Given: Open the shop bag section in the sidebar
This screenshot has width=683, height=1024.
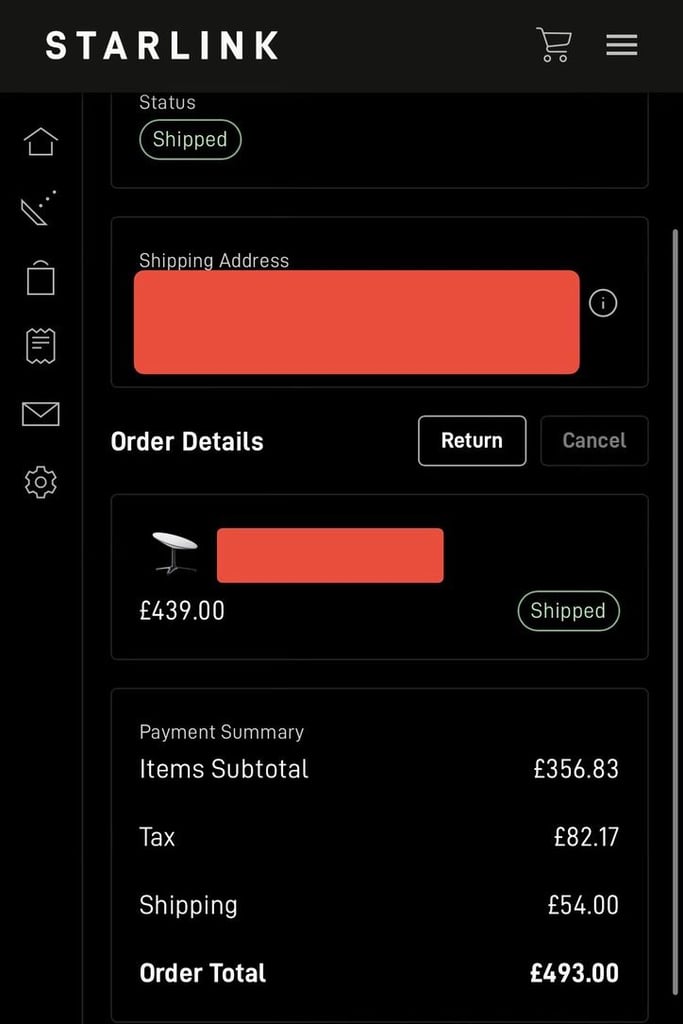Looking at the screenshot, I should click(41, 278).
